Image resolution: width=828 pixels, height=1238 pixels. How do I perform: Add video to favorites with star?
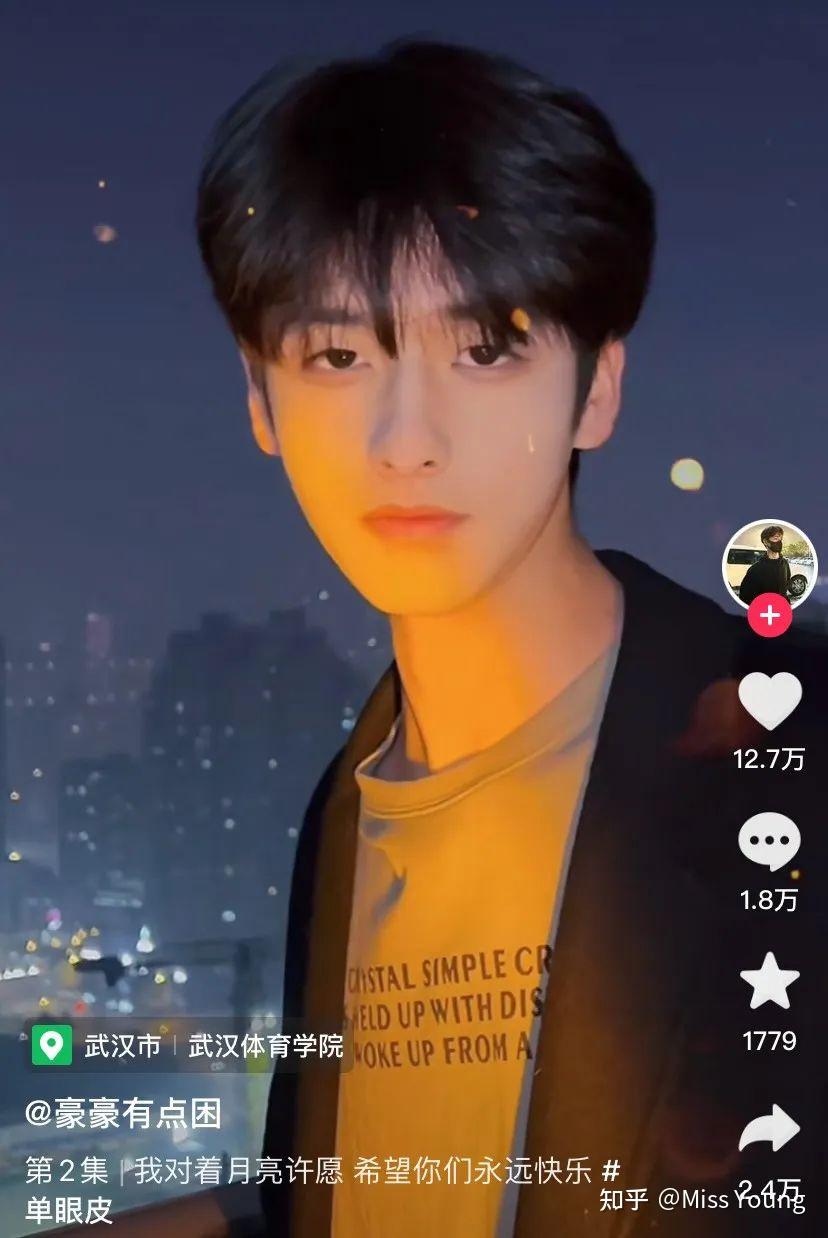769,982
